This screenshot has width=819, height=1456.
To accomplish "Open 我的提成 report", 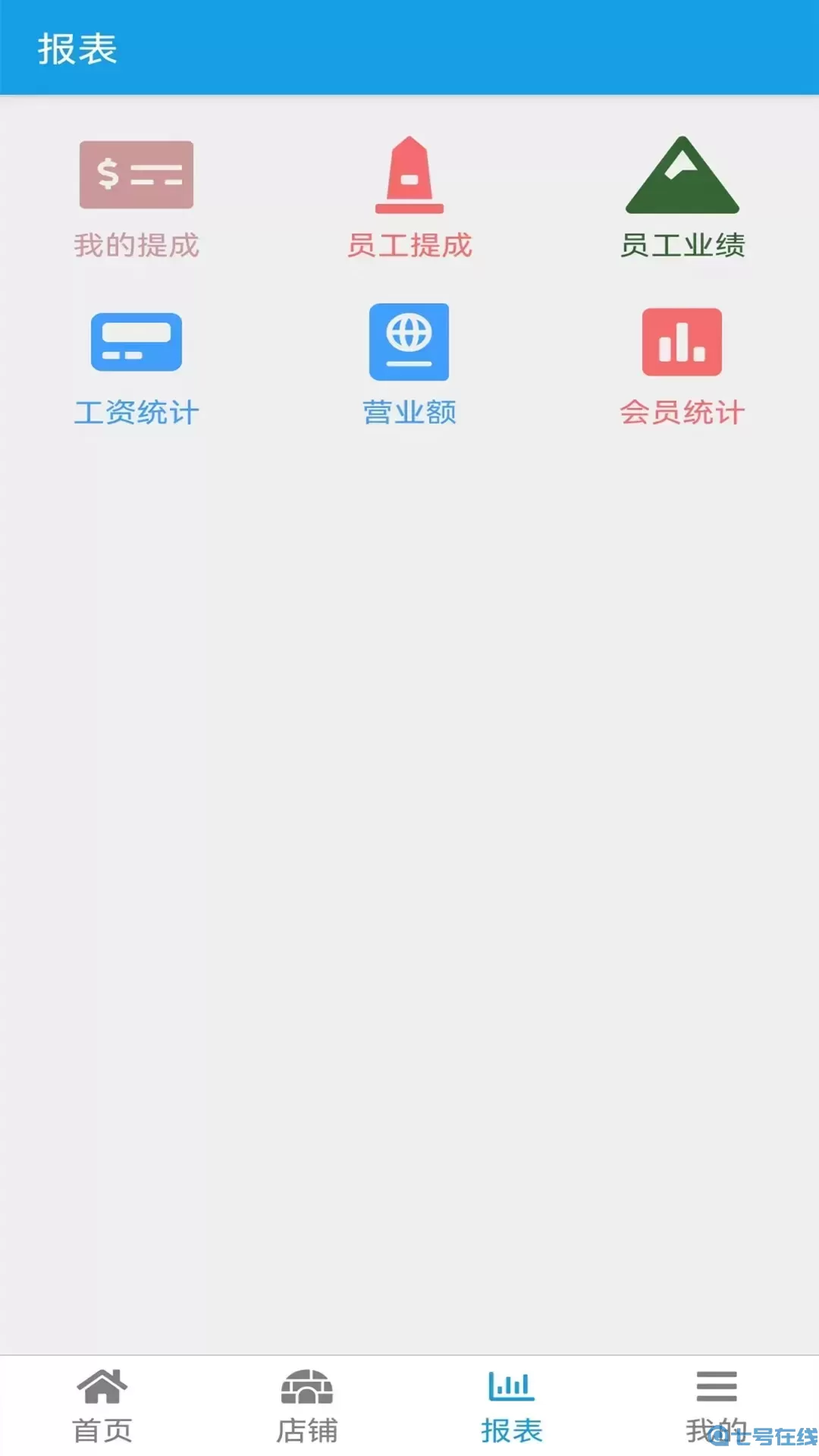I will click(136, 199).
